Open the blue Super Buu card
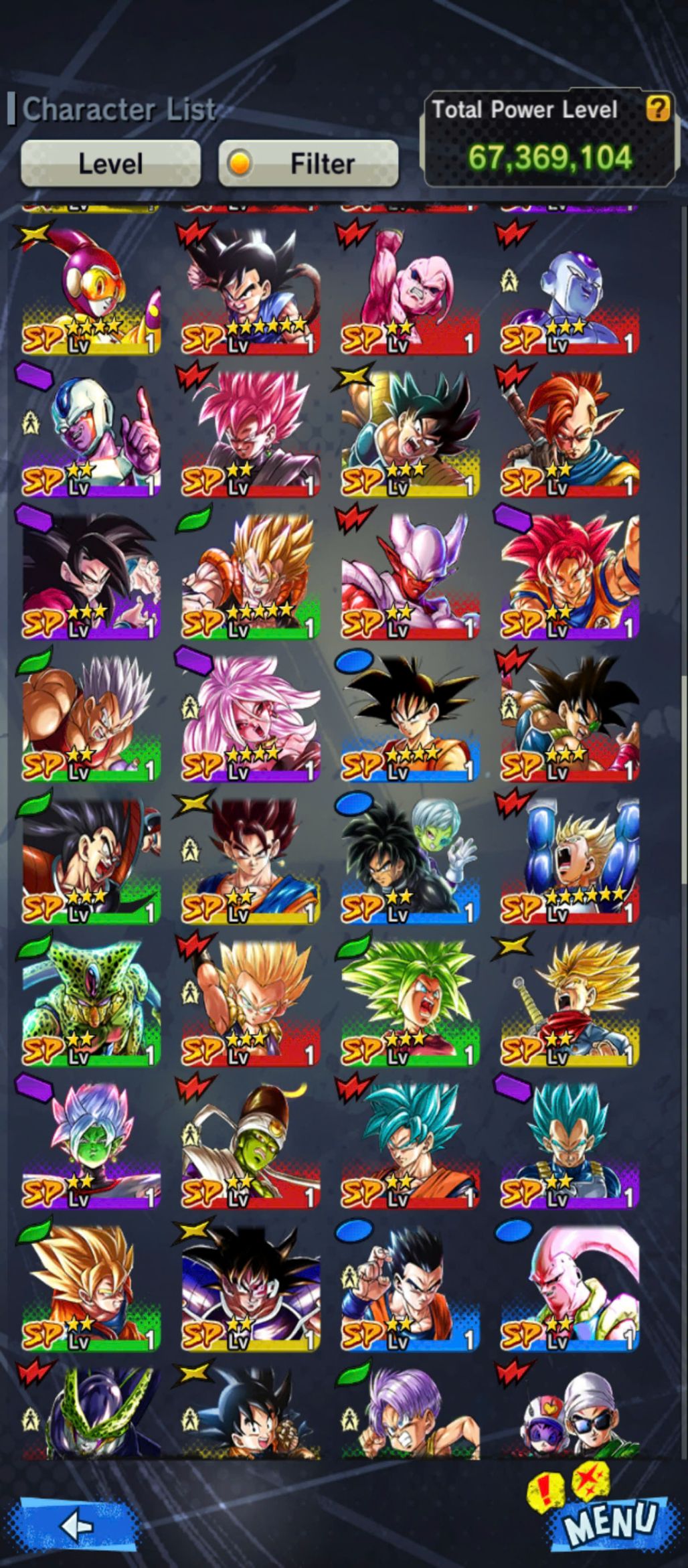Viewport: 688px width, 1568px height. click(570, 1285)
